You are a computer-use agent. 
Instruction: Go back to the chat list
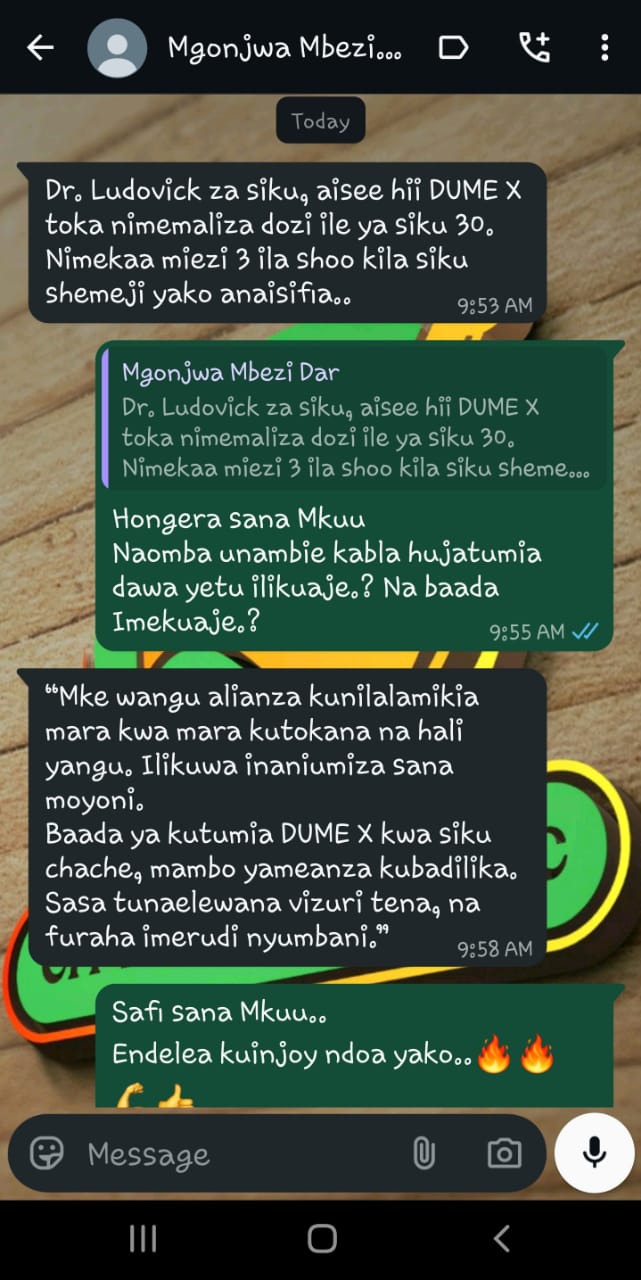point(40,47)
